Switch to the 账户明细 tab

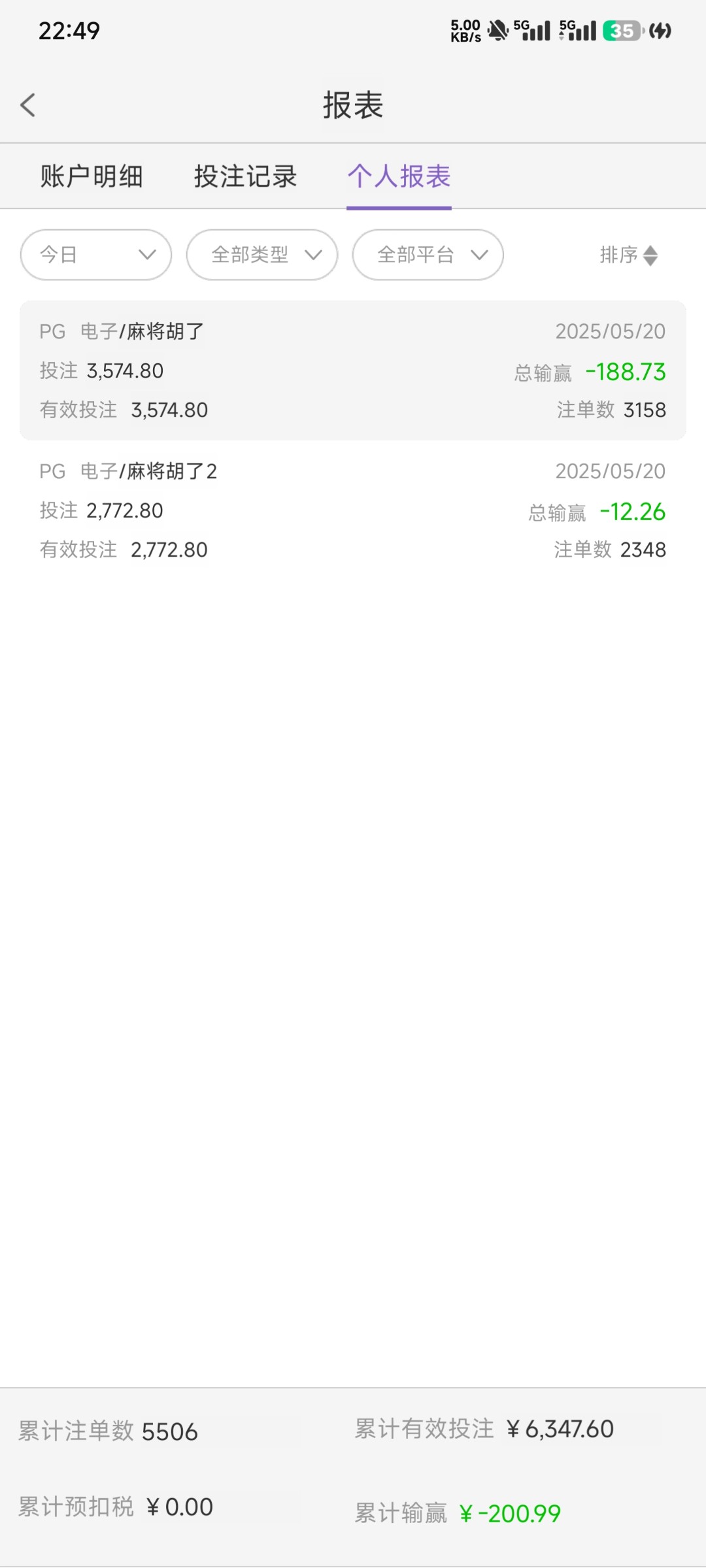(92, 176)
